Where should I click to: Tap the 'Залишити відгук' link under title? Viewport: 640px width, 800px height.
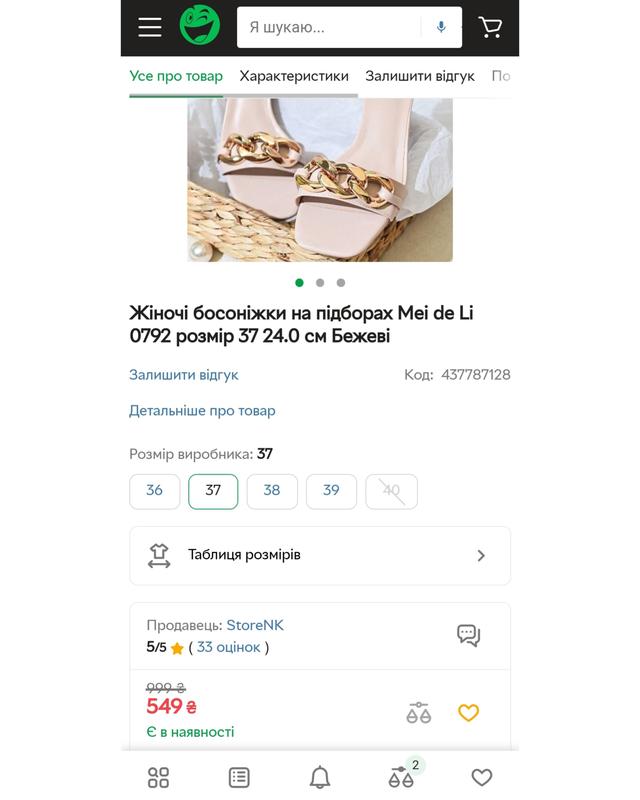pyautogui.click(x=184, y=375)
